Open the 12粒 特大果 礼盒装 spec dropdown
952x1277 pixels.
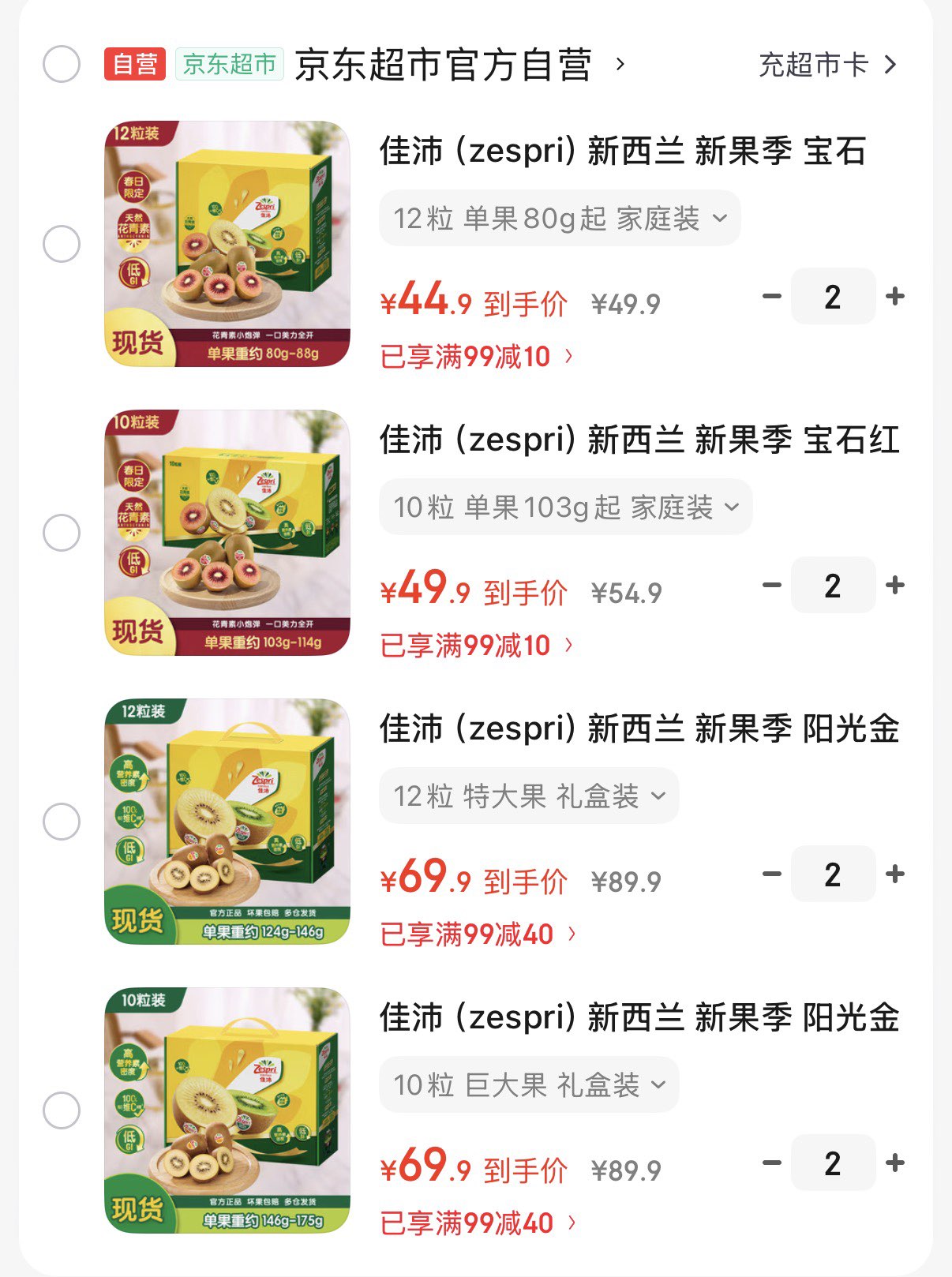(x=528, y=796)
